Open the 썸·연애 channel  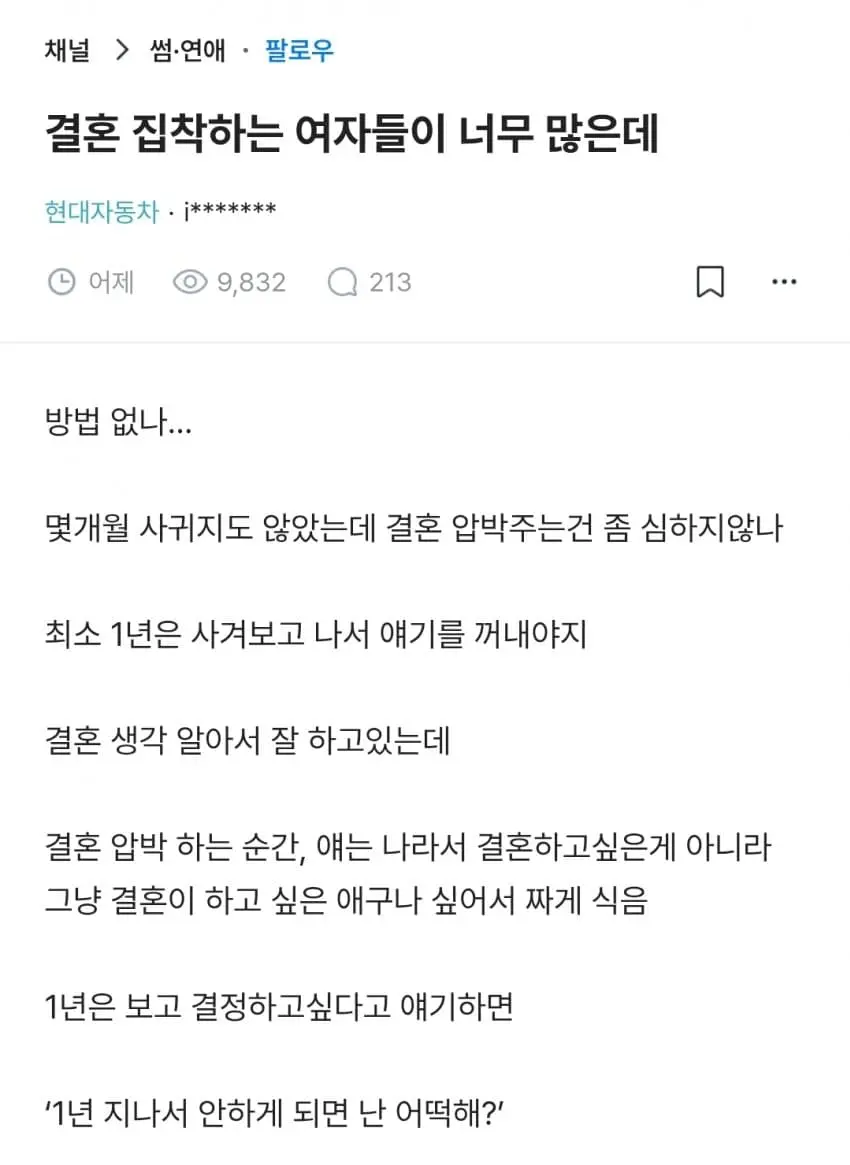[x=188, y=51]
